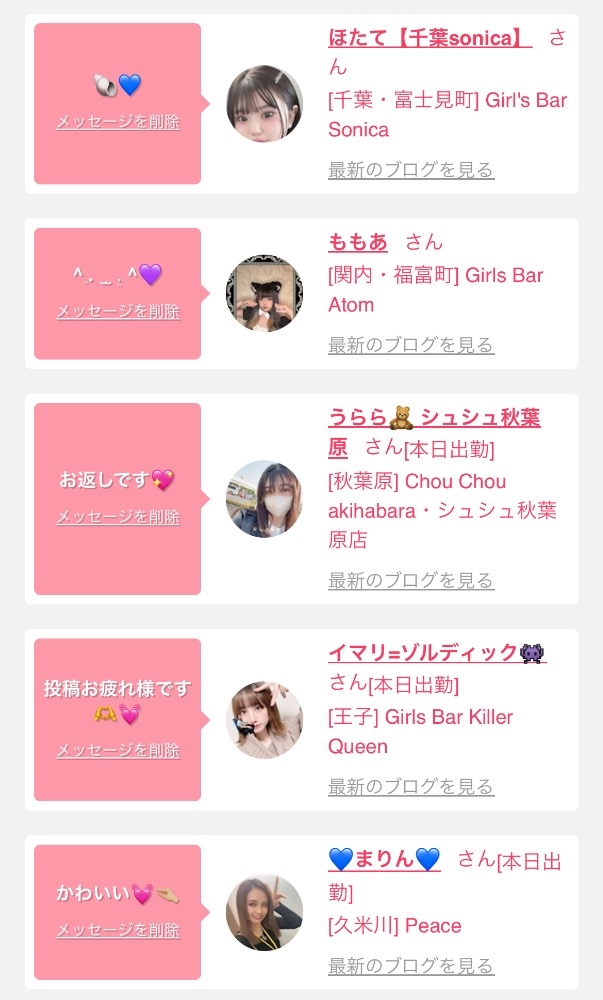The image size is (603, 1000).
Task: Tap ももあ's profile photo
Action: pyautogui.click(x=264, y=293)
